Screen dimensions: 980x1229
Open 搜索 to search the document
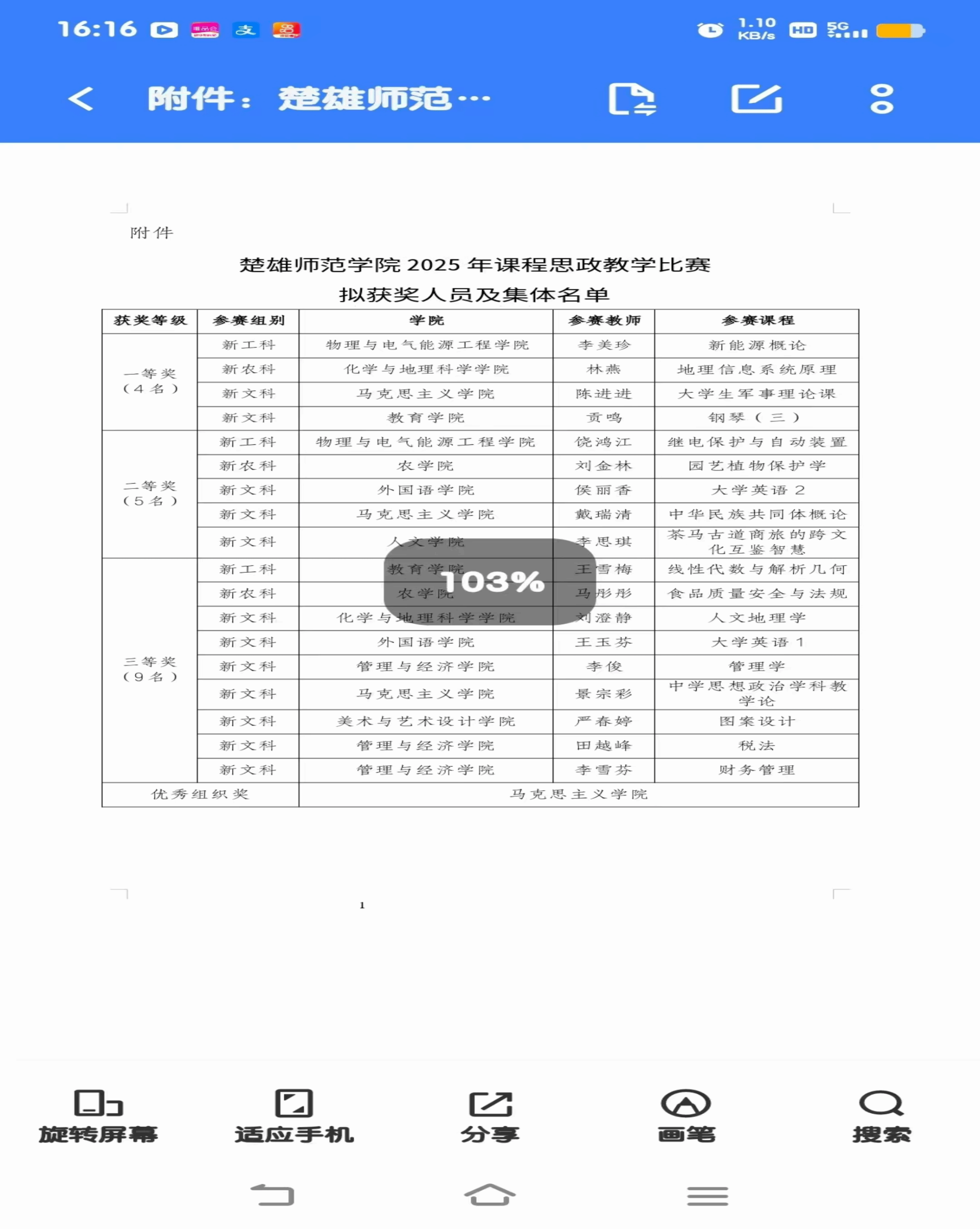click(881, 1117)
